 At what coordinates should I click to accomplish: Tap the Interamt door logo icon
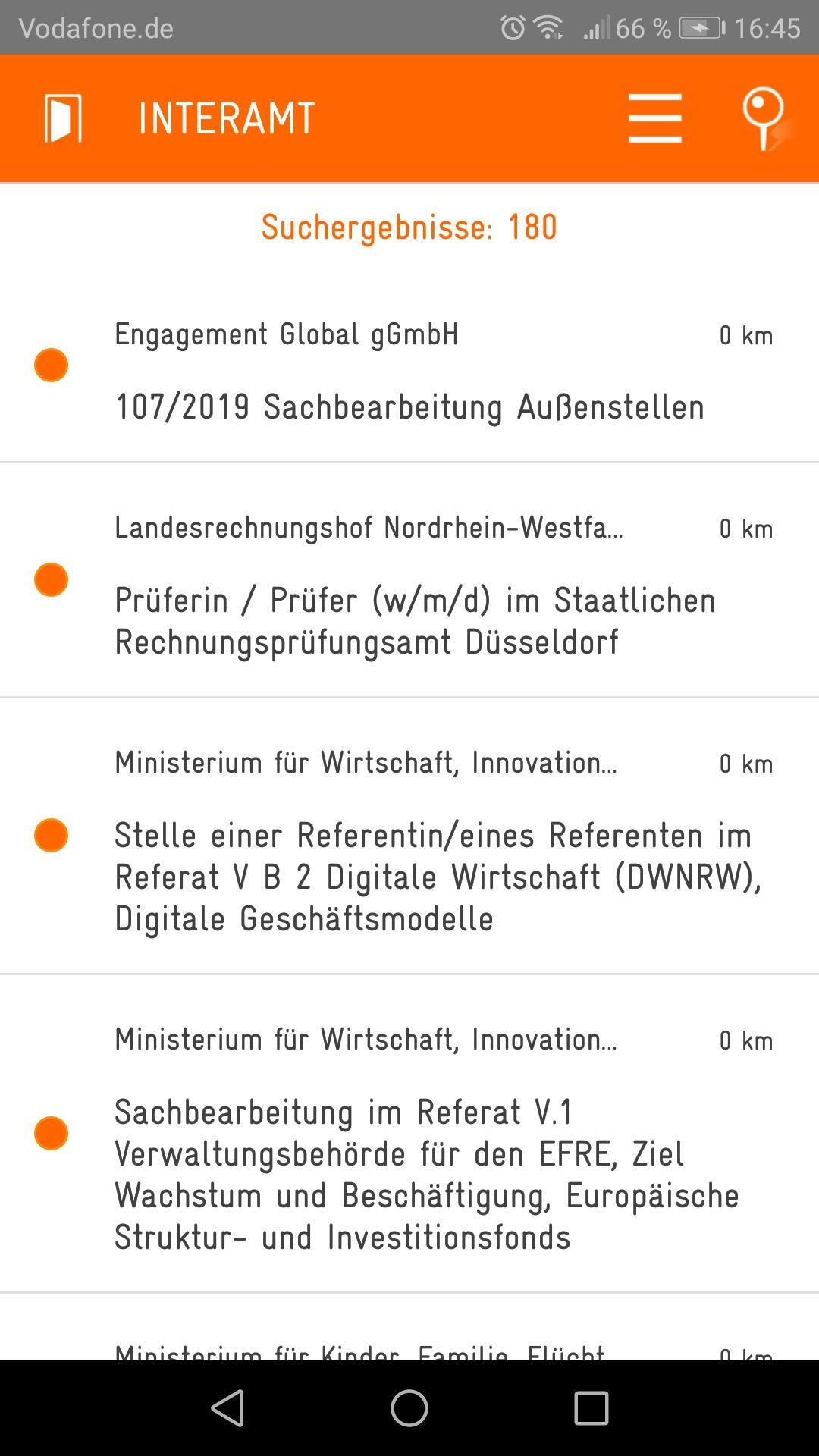[x=63, y=118]
